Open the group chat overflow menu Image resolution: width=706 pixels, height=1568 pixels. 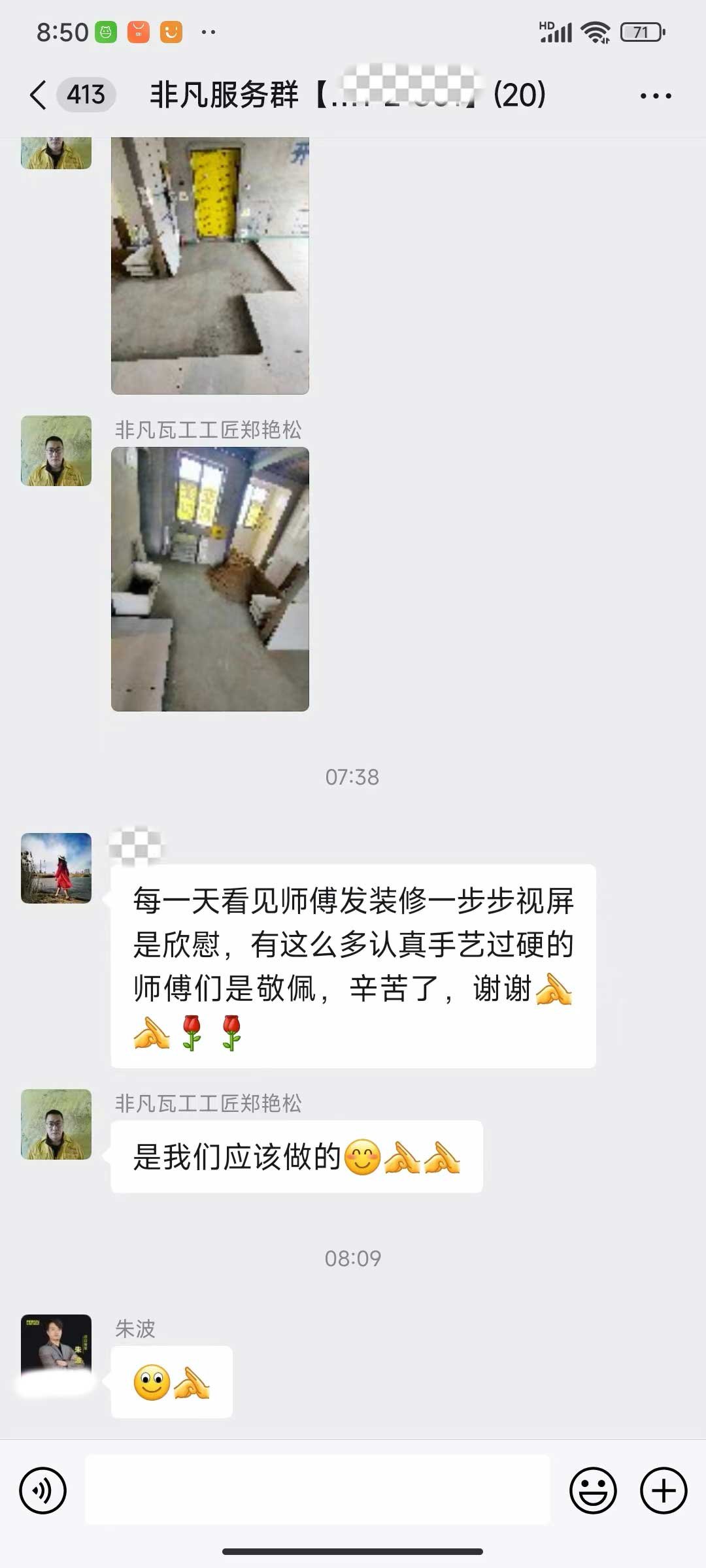(655, 96)
